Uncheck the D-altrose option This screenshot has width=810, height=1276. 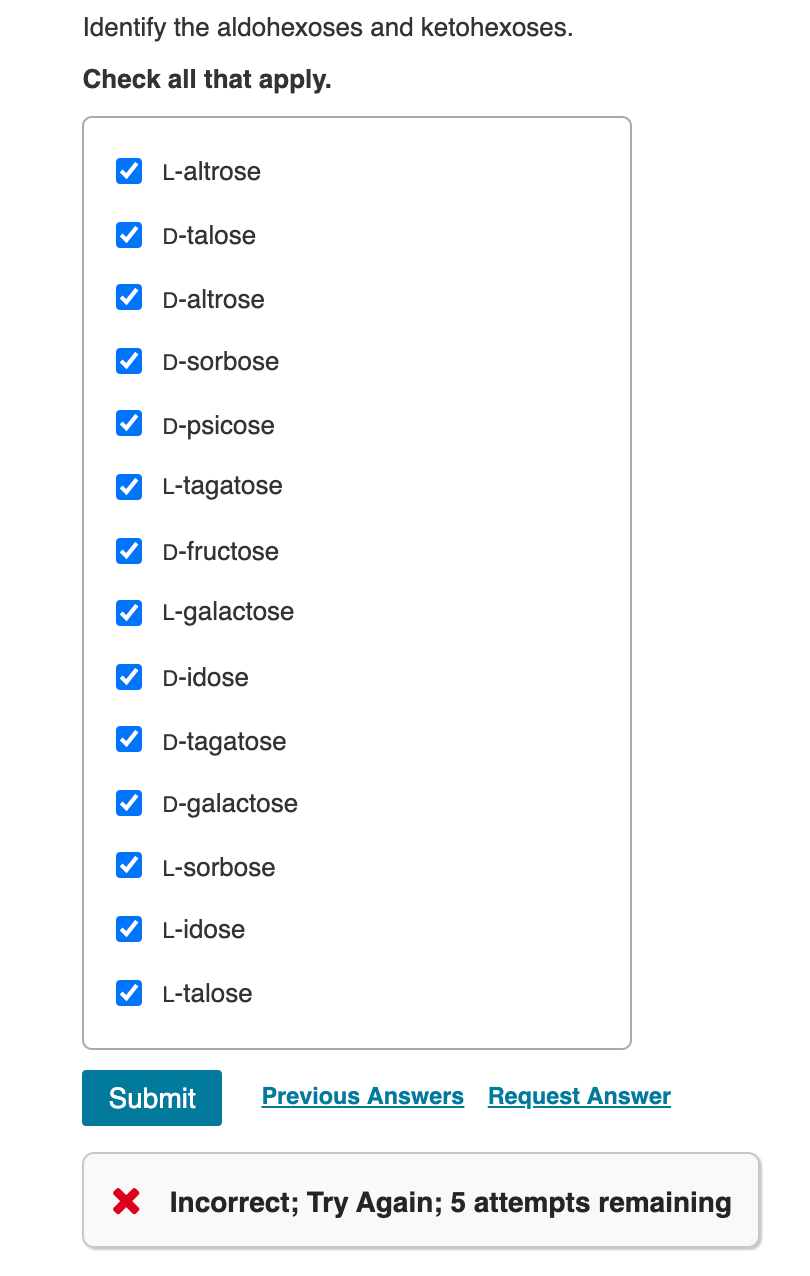[129, 297]
